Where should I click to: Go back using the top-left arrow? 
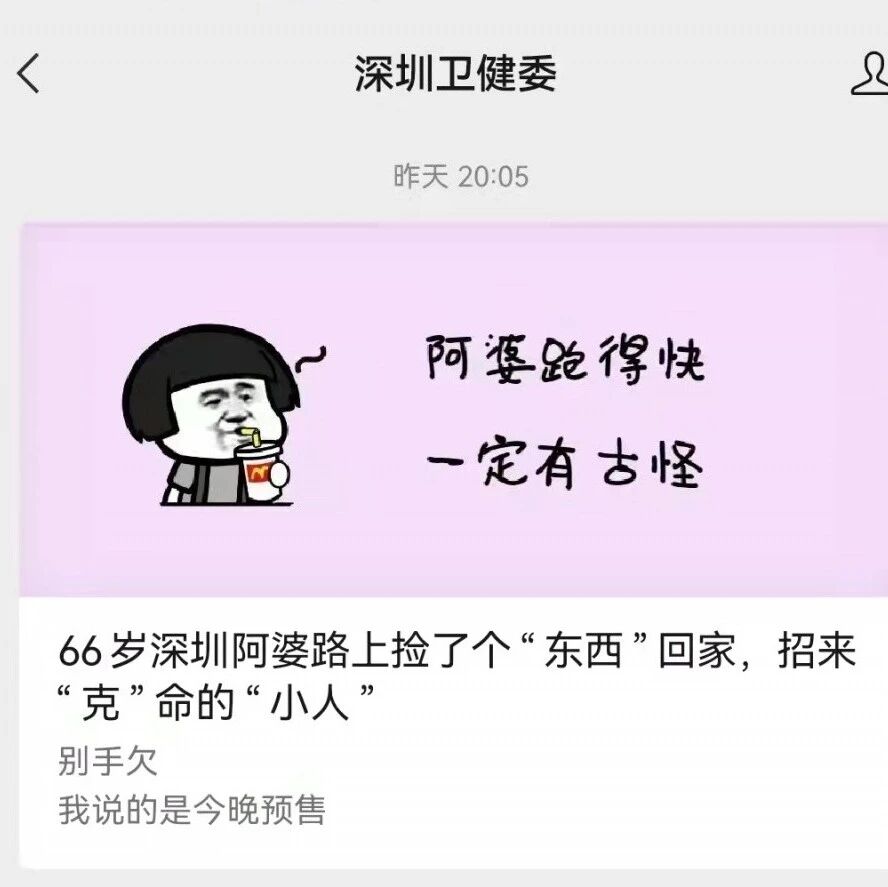[x=28, y=74]
